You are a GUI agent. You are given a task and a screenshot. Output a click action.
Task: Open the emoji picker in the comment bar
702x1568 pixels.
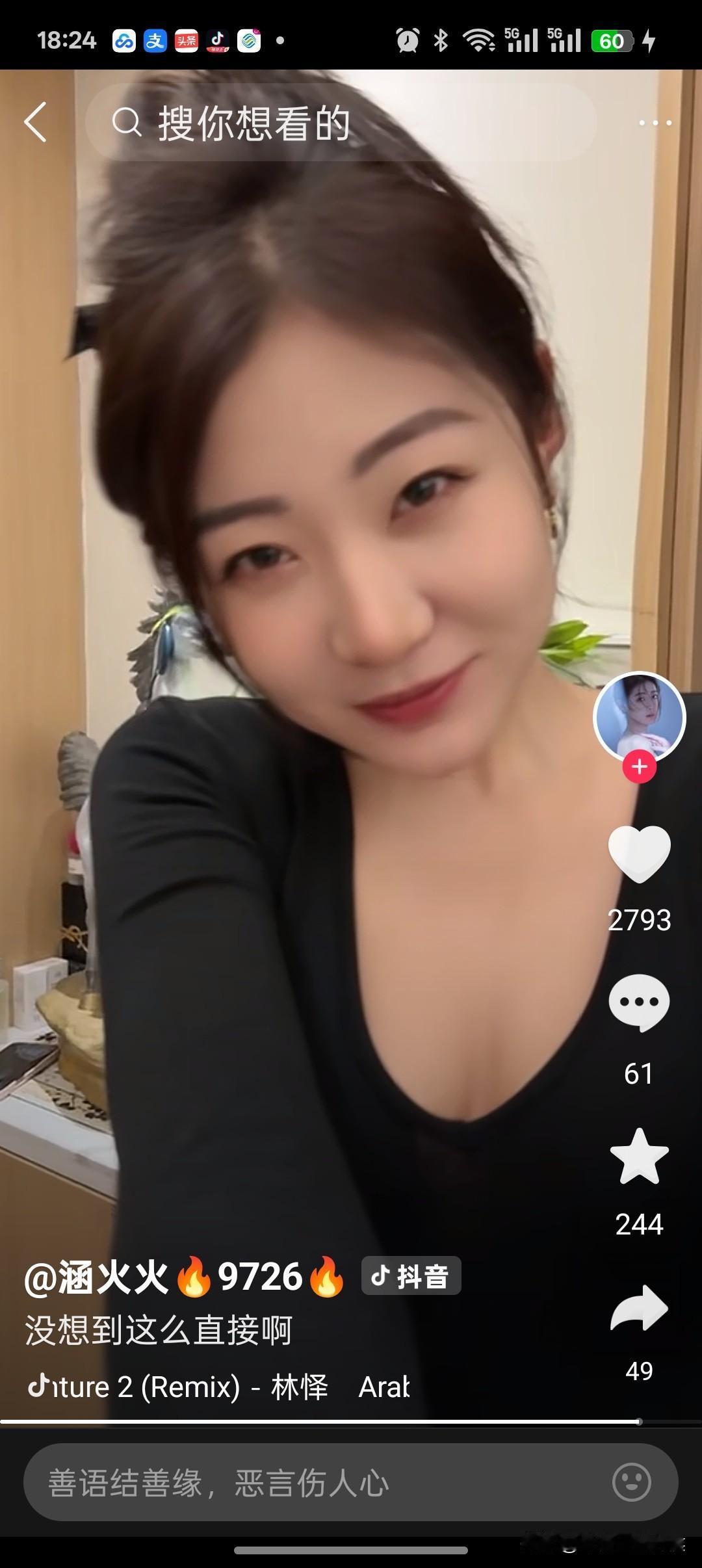point(631,1483)
